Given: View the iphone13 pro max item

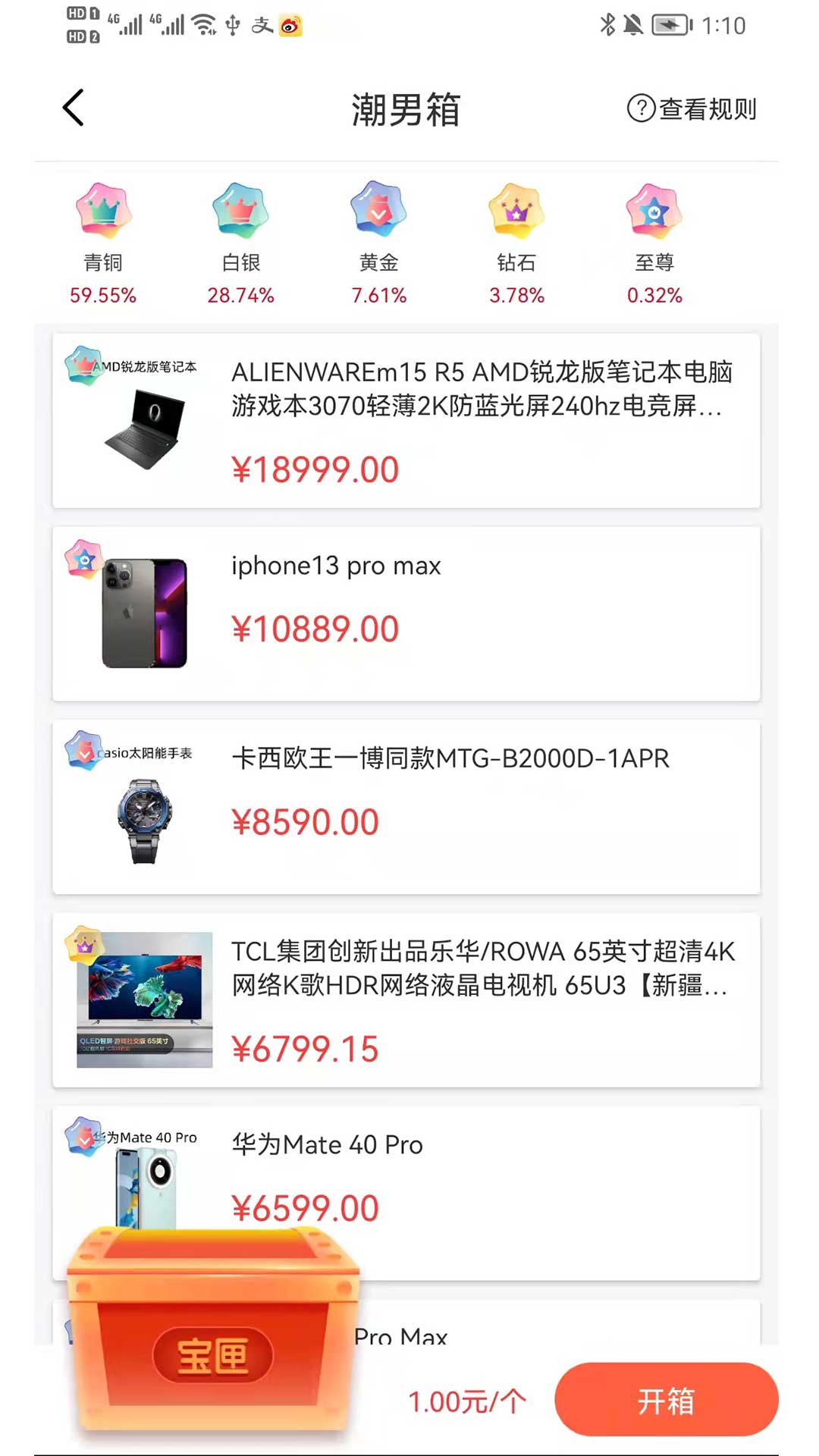Looking at the screenshot, I should (x=406, y=613).
